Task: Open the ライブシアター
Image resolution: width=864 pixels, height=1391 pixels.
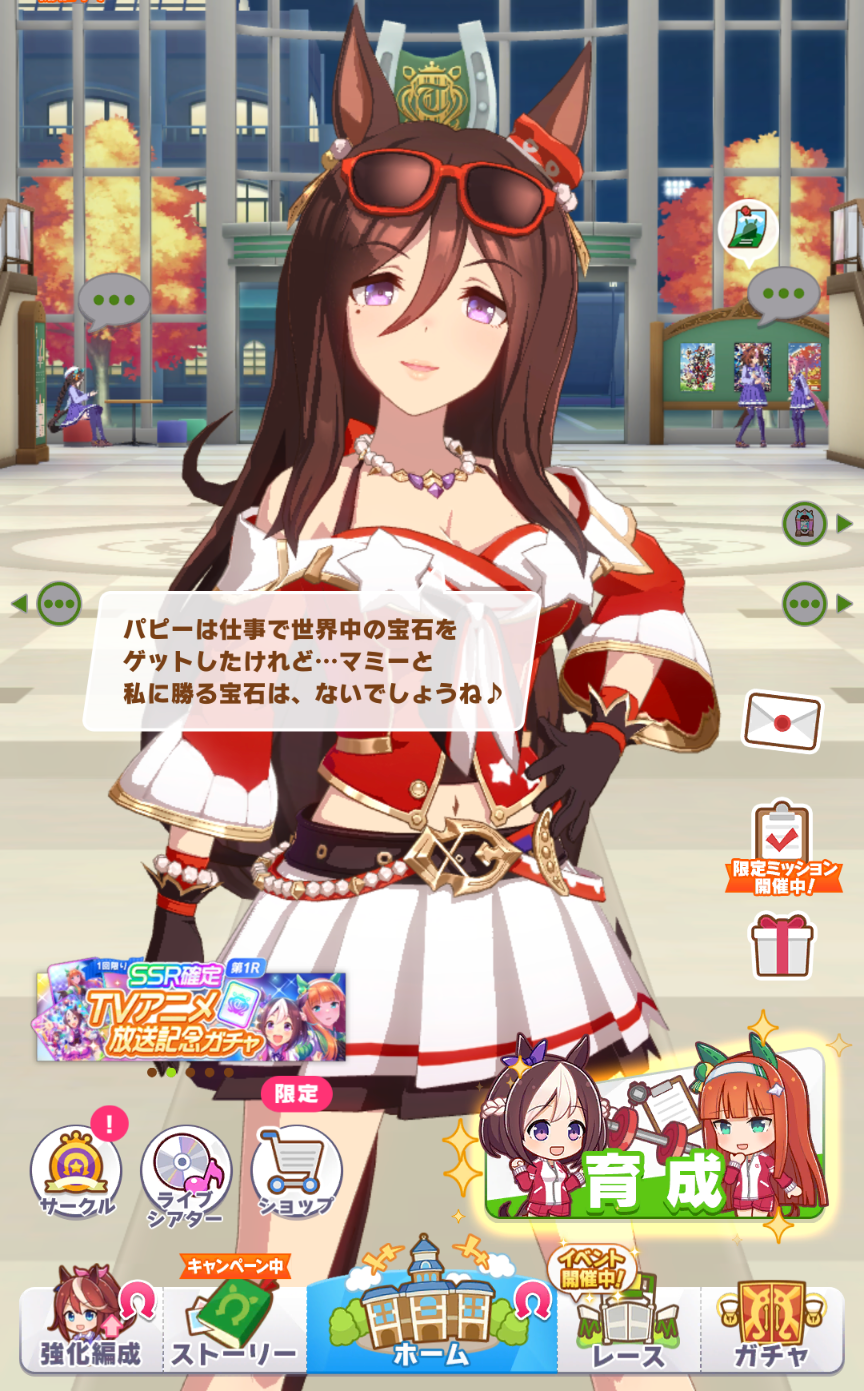Action: coord(186,1172)
